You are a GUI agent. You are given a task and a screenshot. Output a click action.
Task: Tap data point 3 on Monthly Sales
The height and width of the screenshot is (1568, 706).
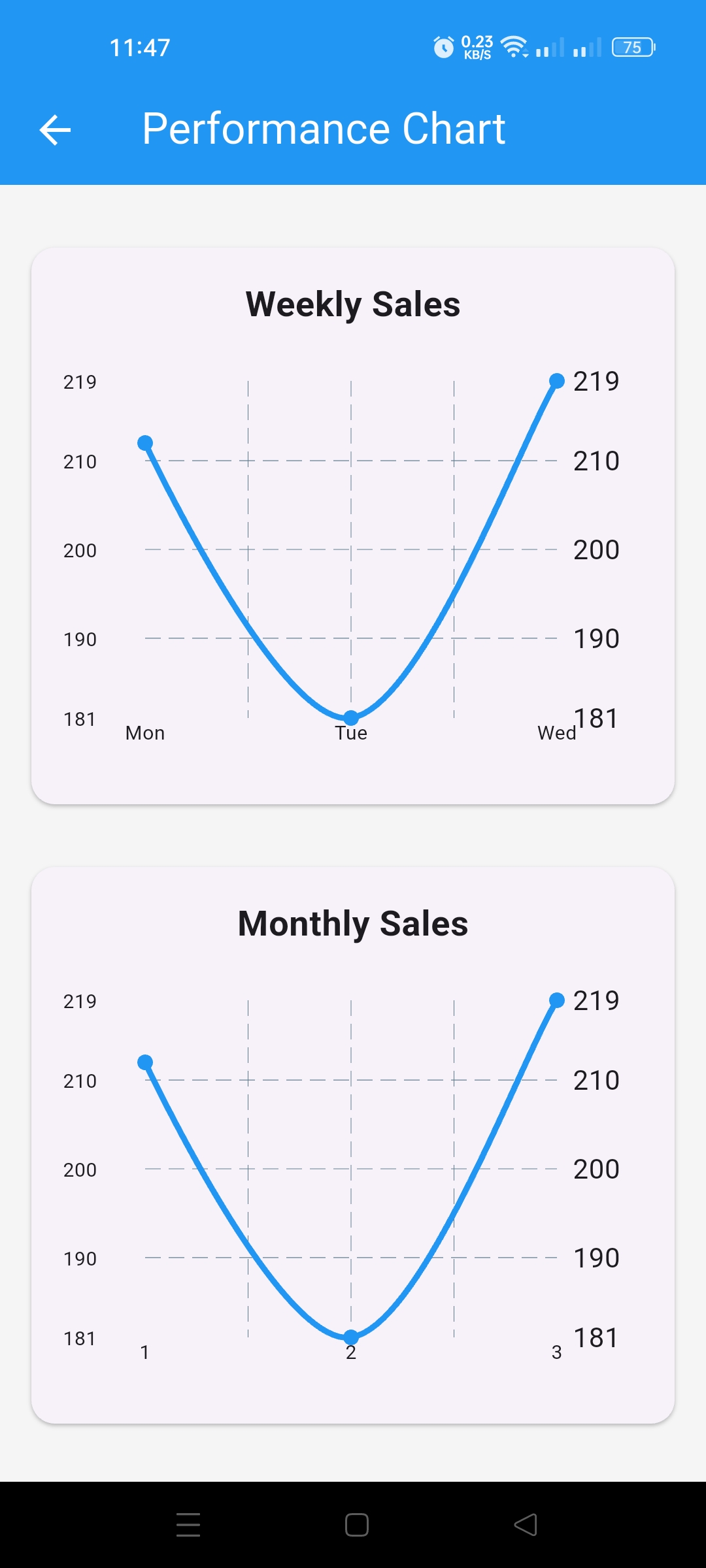pyautogui.click(x=557, y=1000)
